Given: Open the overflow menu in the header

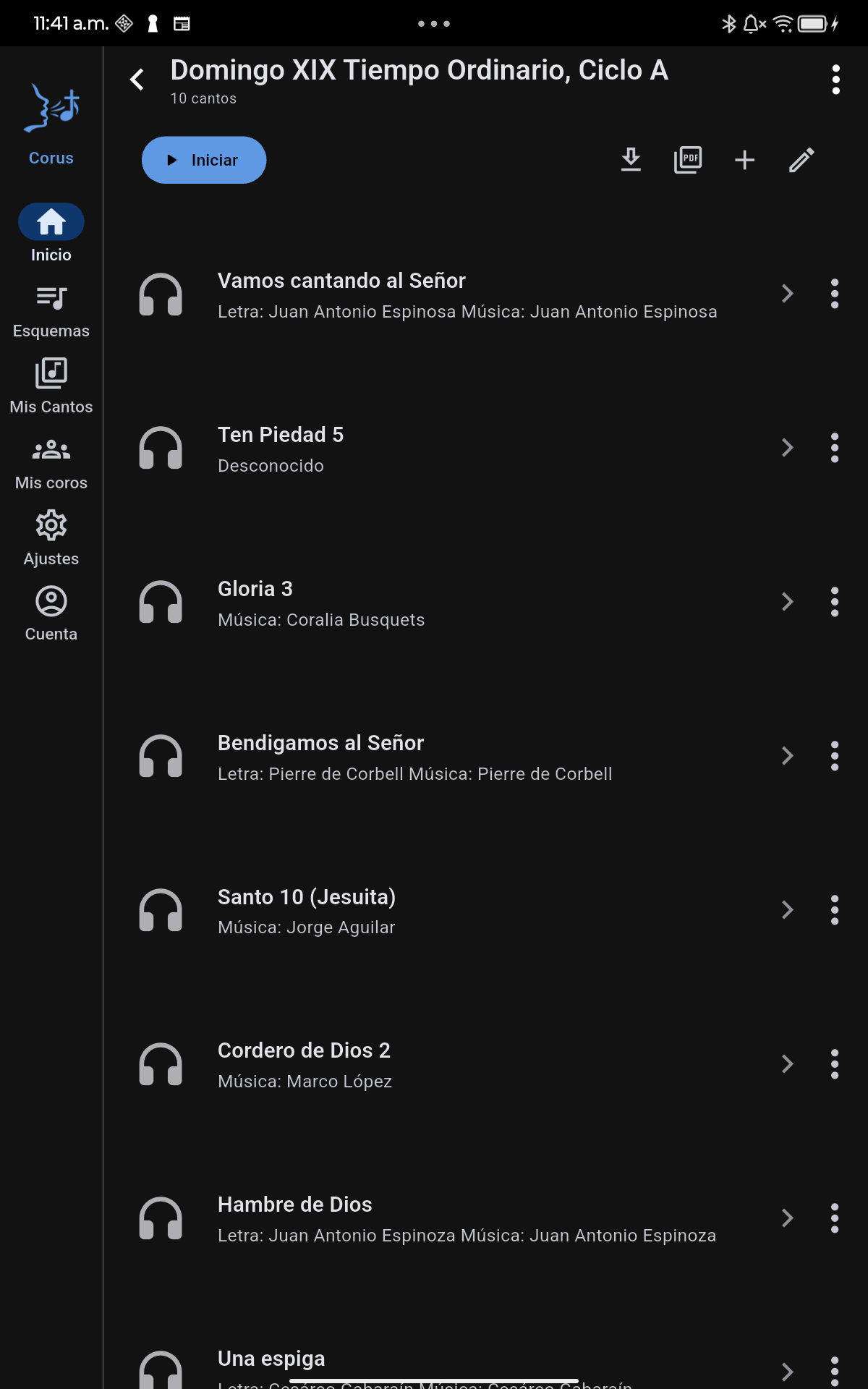Looking at the screenshot, I should 835,80.
